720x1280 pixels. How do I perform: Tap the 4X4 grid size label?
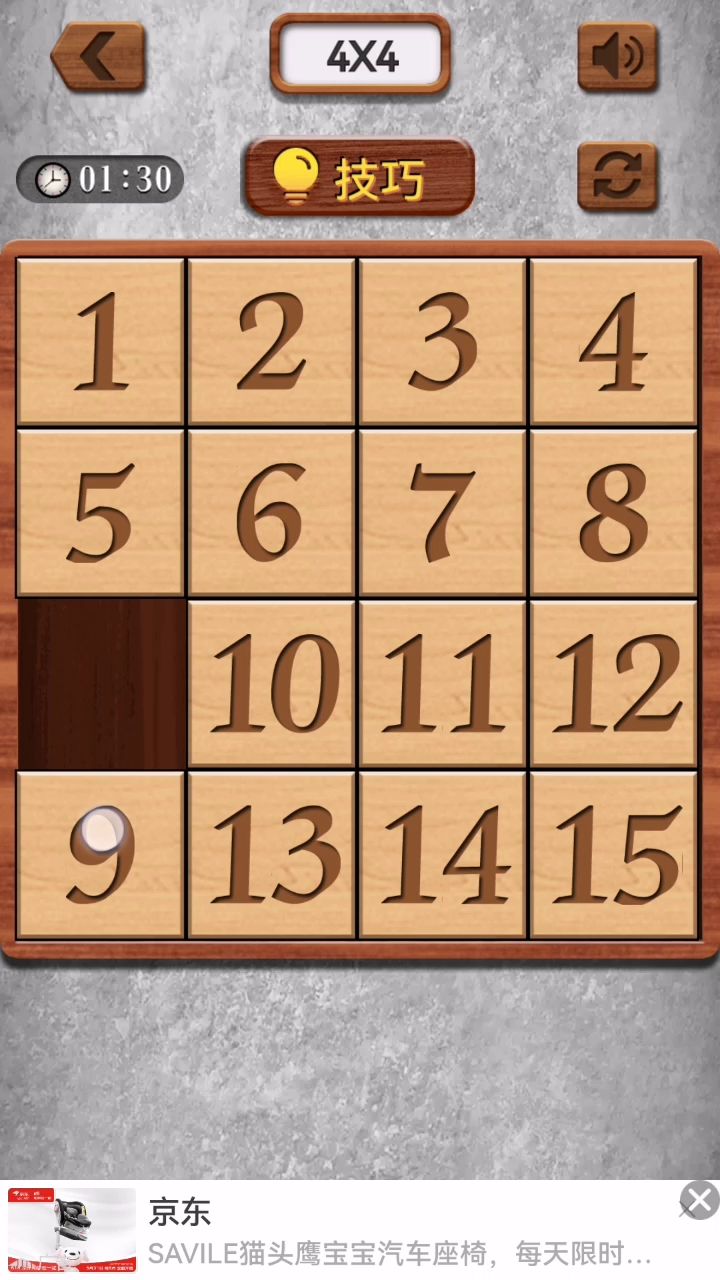point(360,56)
